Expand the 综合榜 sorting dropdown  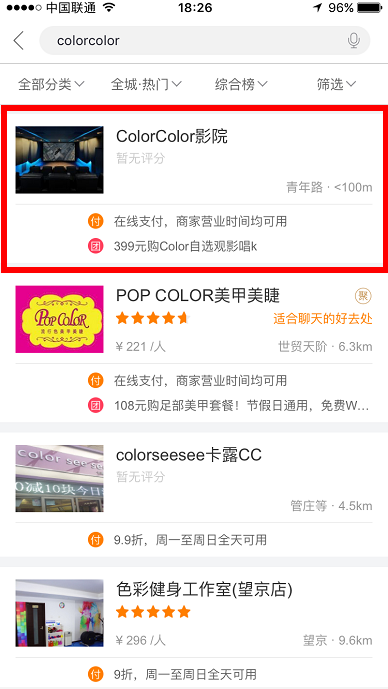point(241,84)
